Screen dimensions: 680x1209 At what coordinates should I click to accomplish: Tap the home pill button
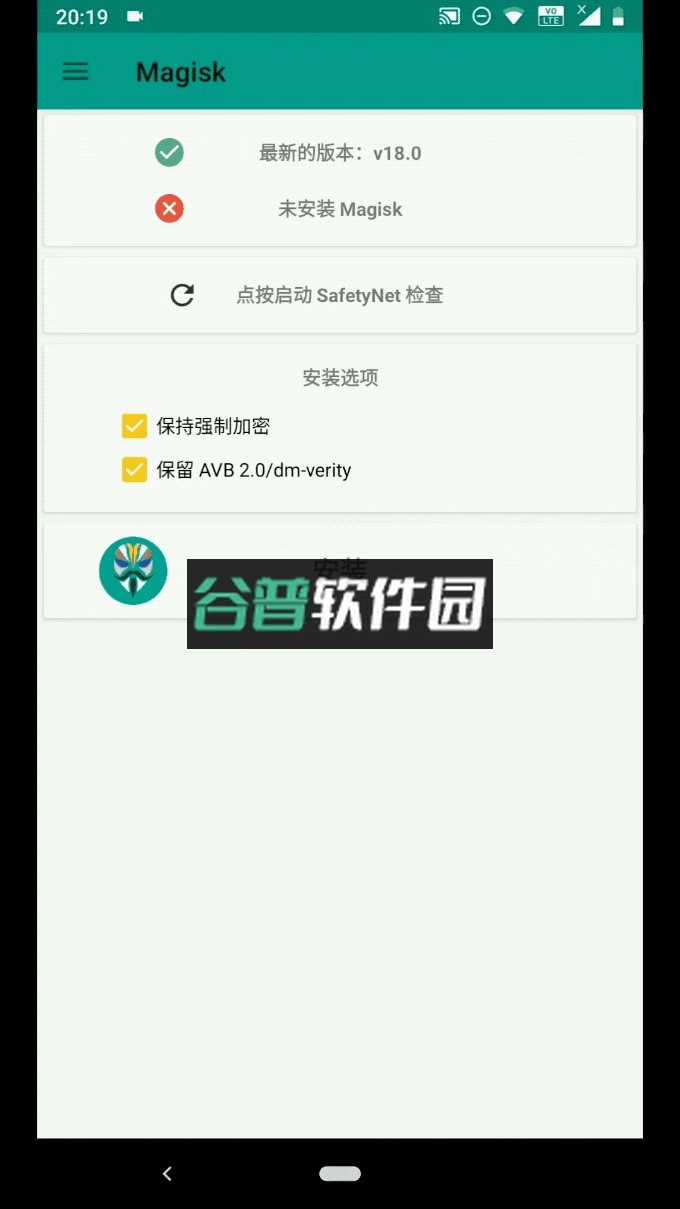[340, 1173]
